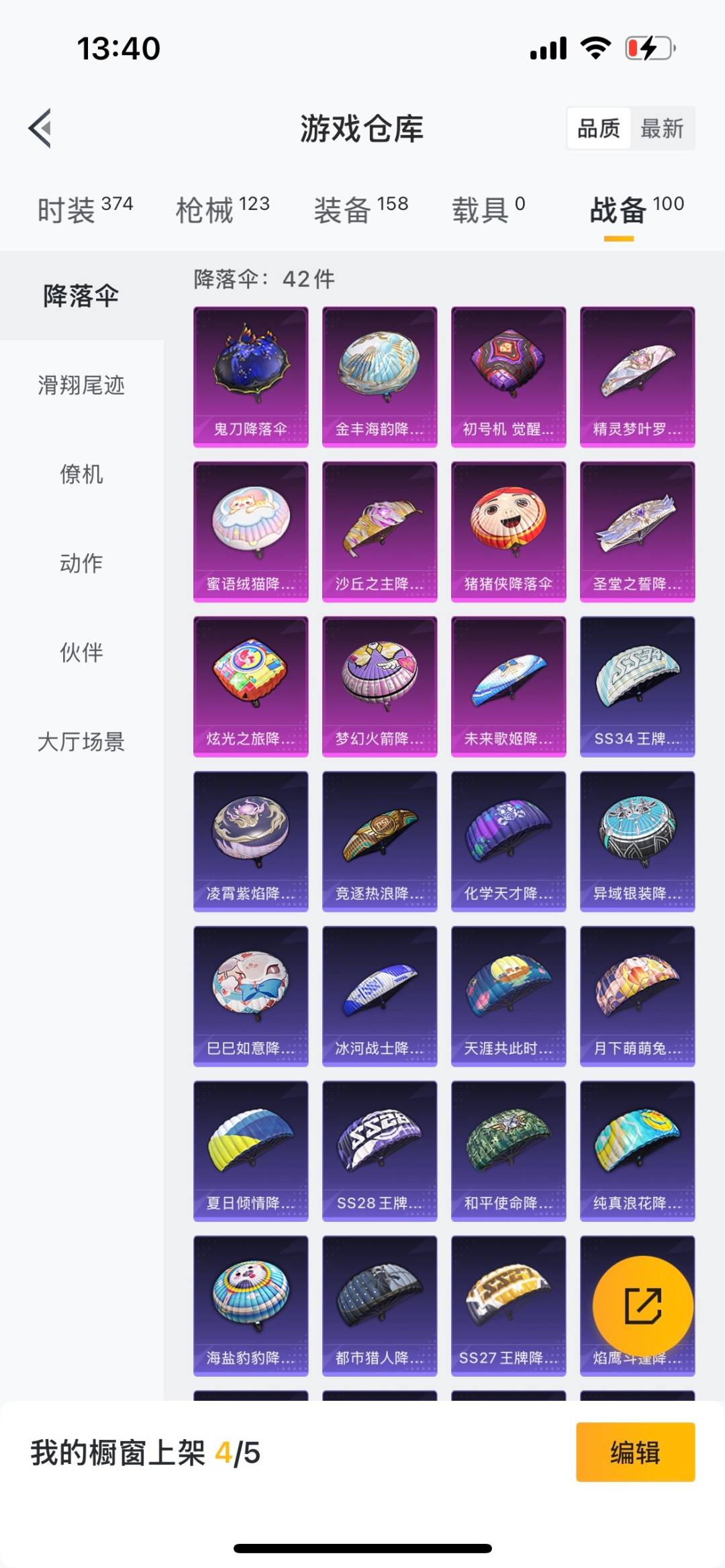
Task: Tap 编辑 to edit the showcase
Action: tap(635, 1453)
